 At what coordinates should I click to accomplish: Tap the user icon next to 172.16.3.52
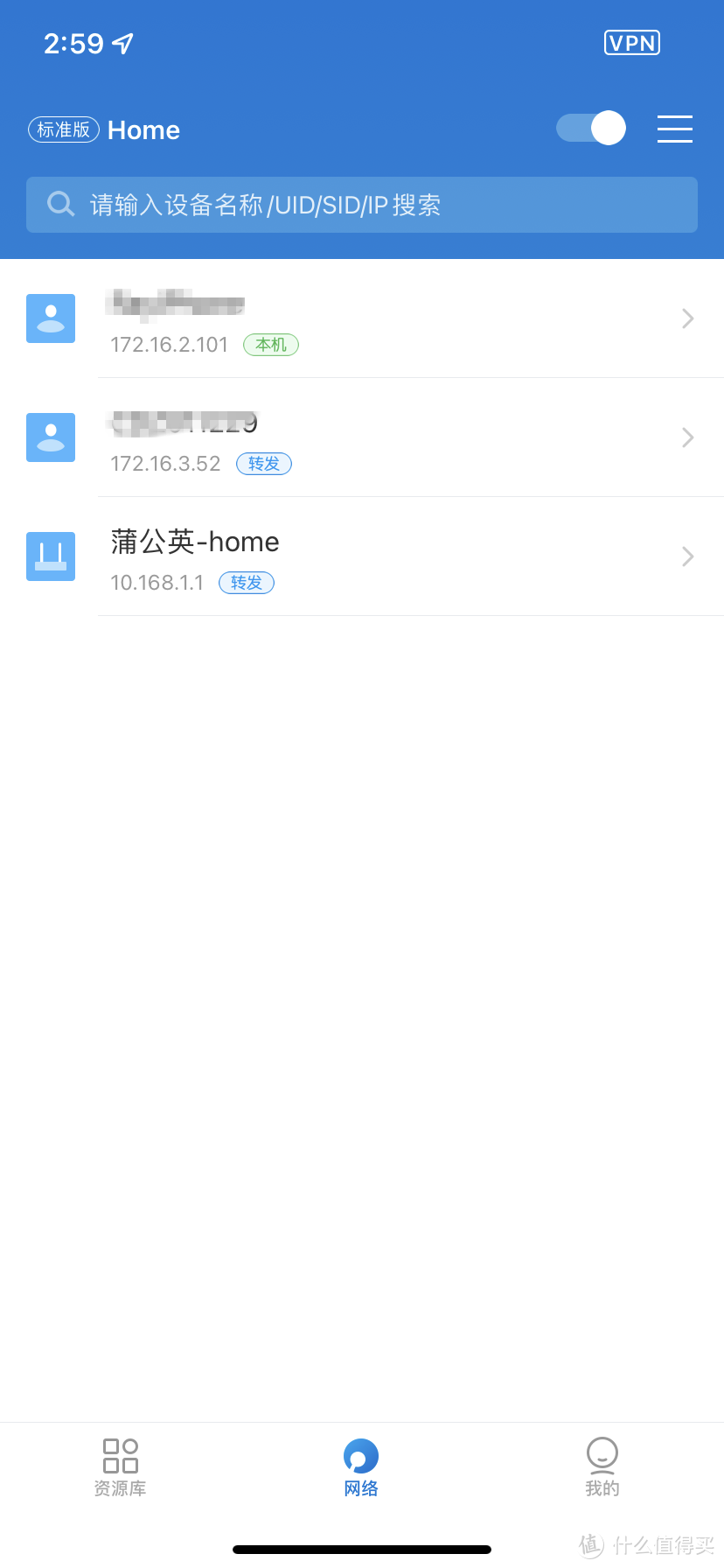point(50,437)
